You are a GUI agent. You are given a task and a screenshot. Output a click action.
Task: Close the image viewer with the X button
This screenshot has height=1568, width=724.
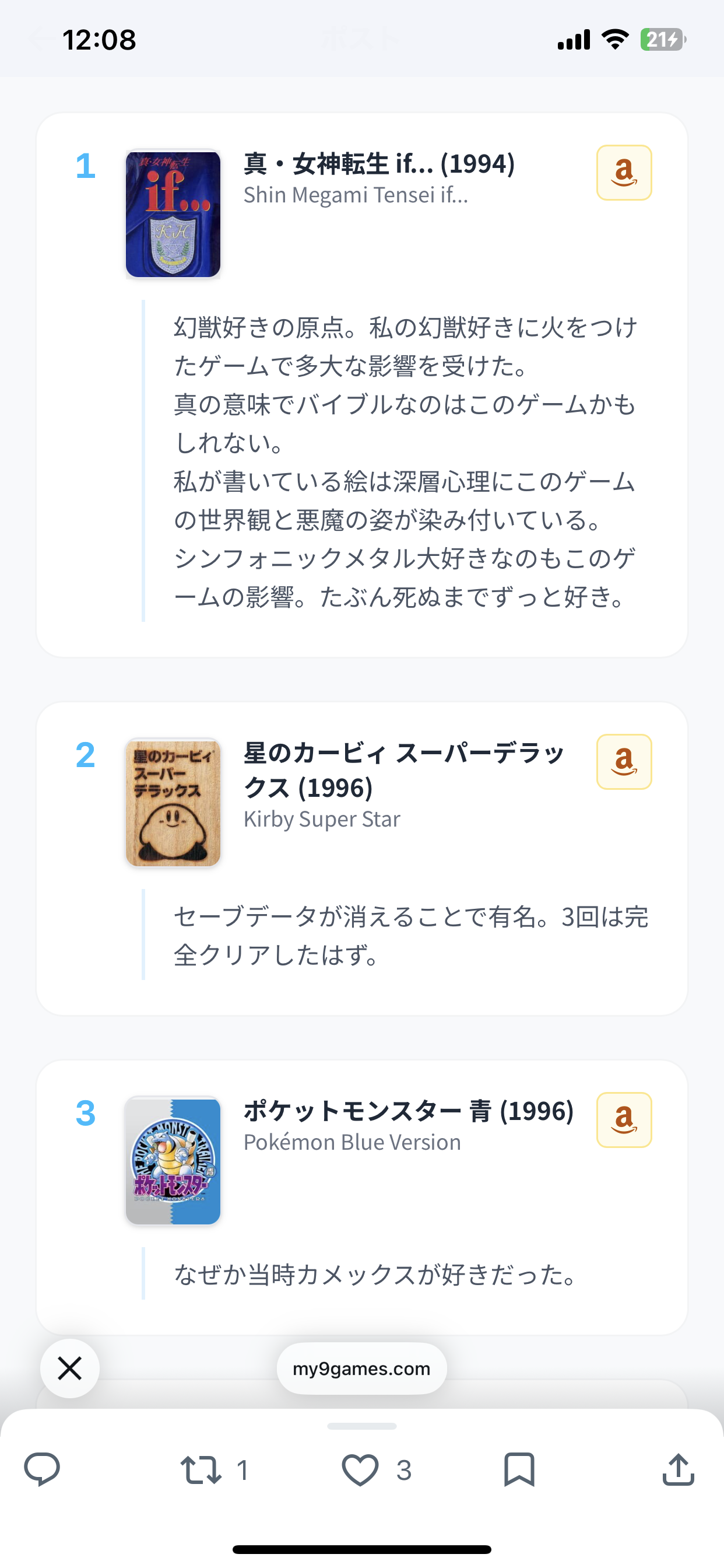pyautogui.click(x=70, y=1368)
